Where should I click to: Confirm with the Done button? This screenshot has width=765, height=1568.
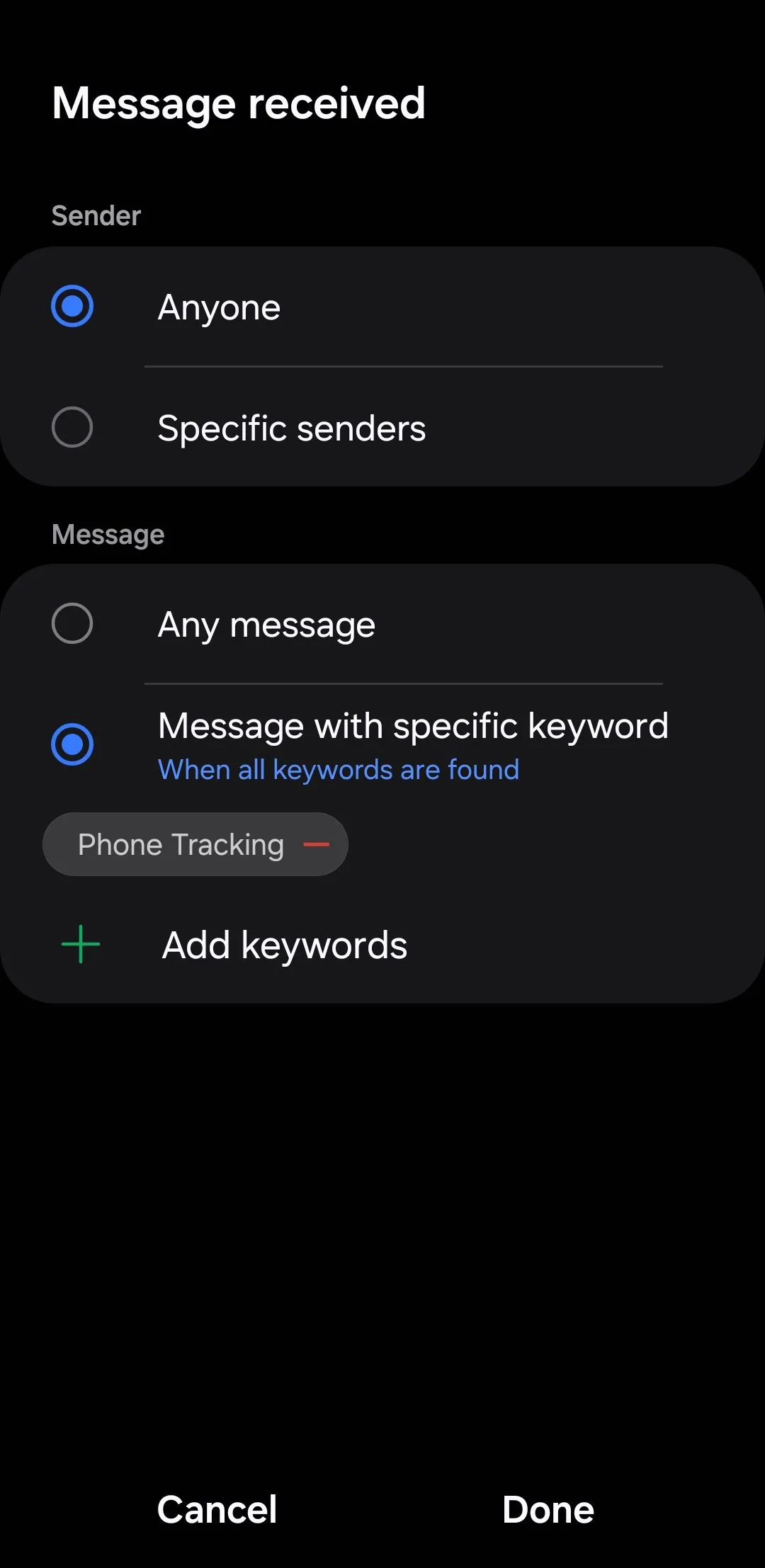[548, 1509]
